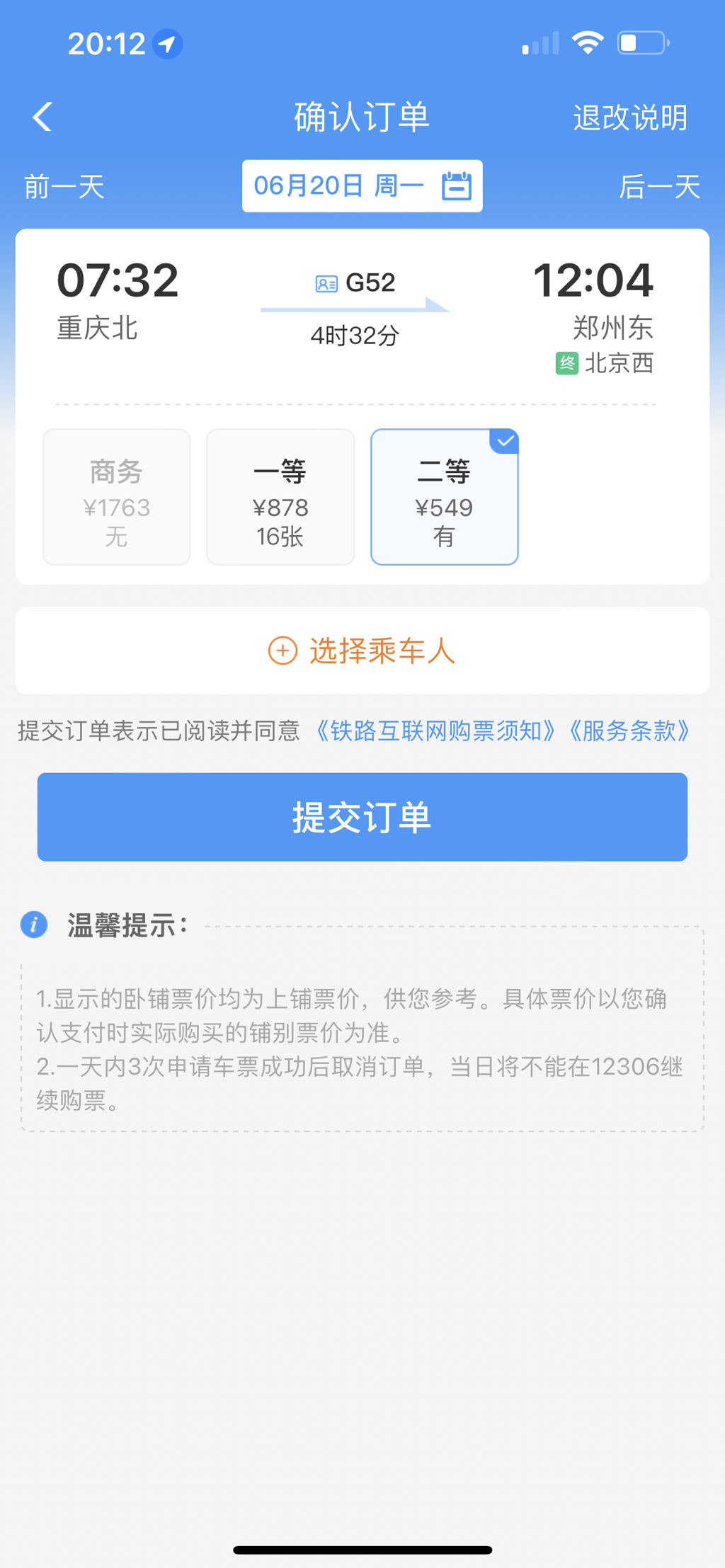
Task: View G52 train stop details
Action: tap(355, 283)
